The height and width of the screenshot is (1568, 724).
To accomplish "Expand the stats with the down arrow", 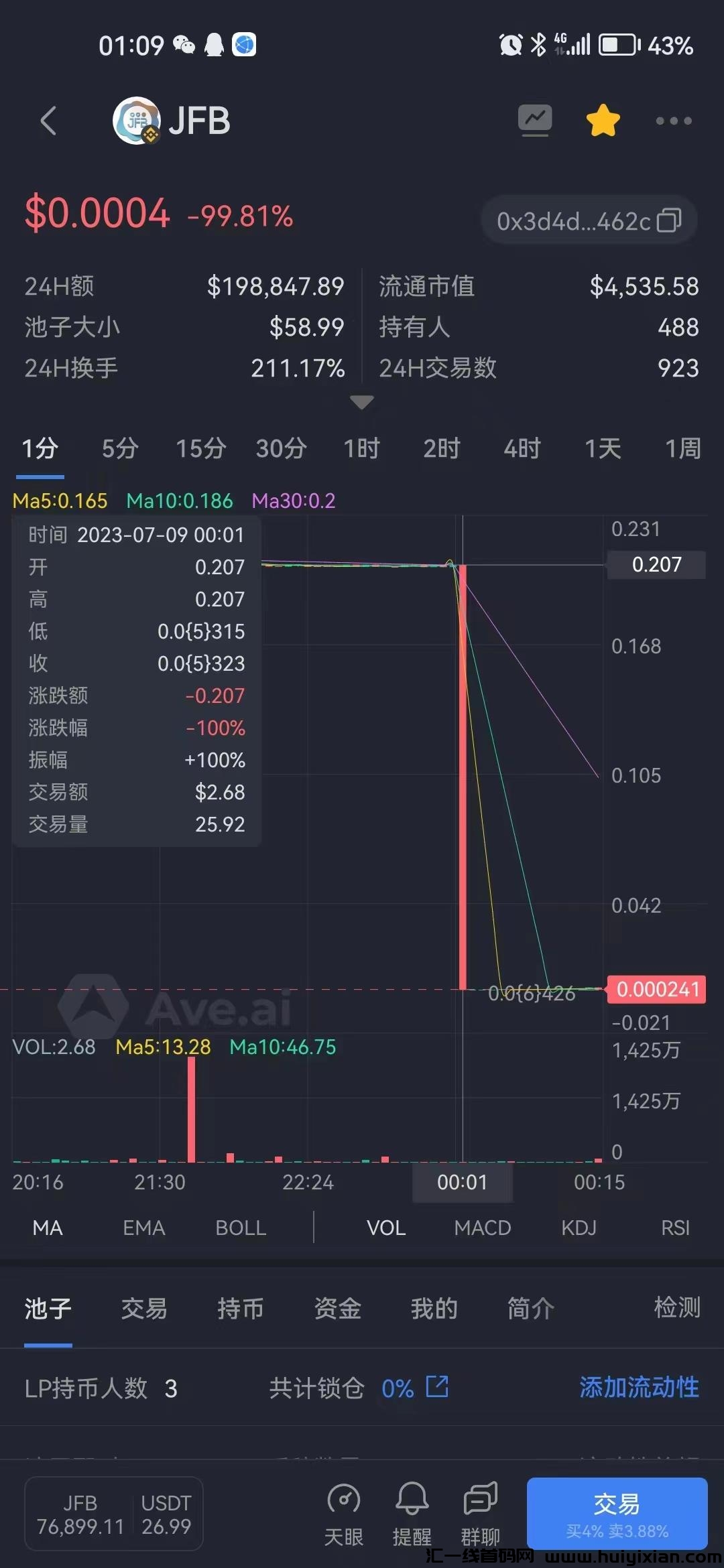I will 361,403.
